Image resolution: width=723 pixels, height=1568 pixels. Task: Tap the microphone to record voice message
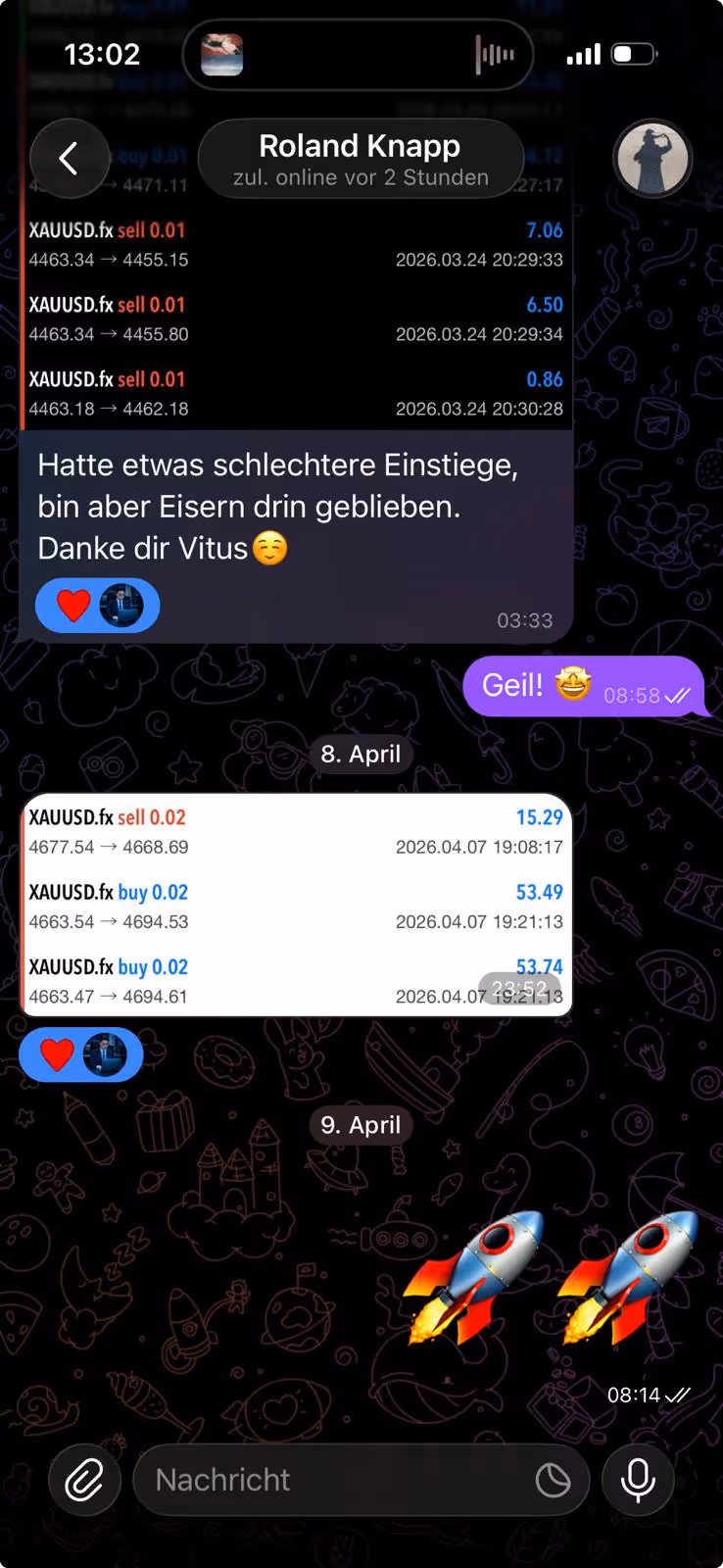pos(638,1480)
